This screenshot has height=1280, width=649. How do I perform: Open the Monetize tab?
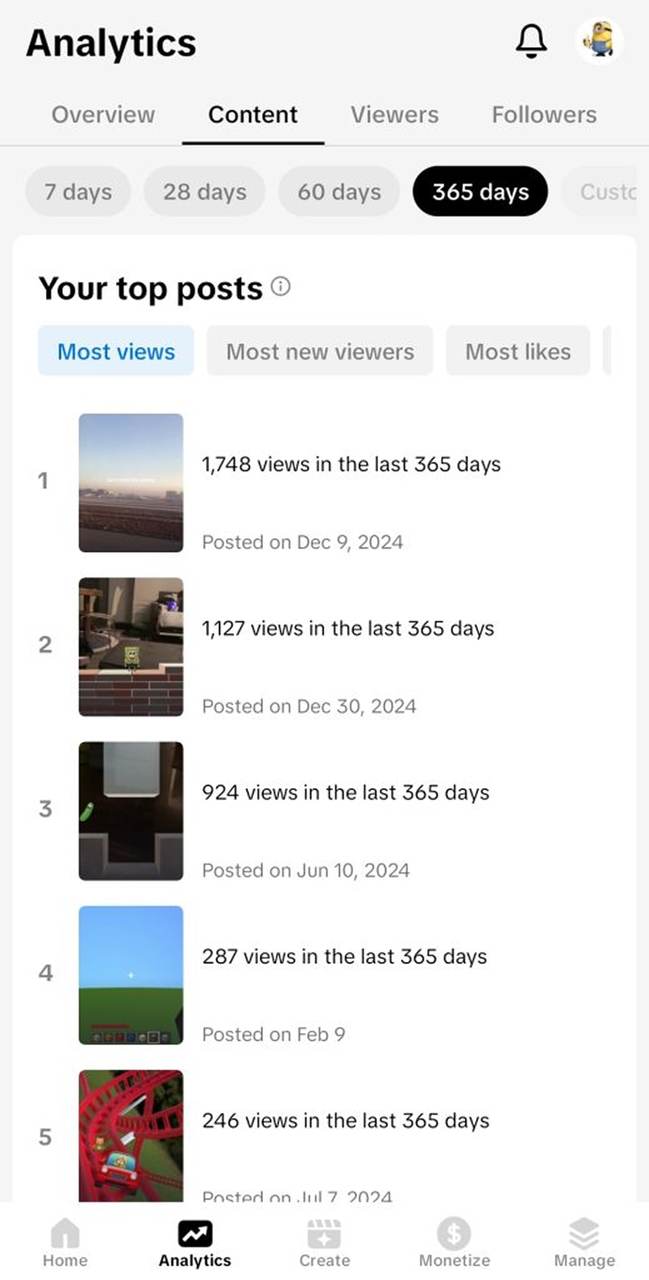pos(454,1243)
